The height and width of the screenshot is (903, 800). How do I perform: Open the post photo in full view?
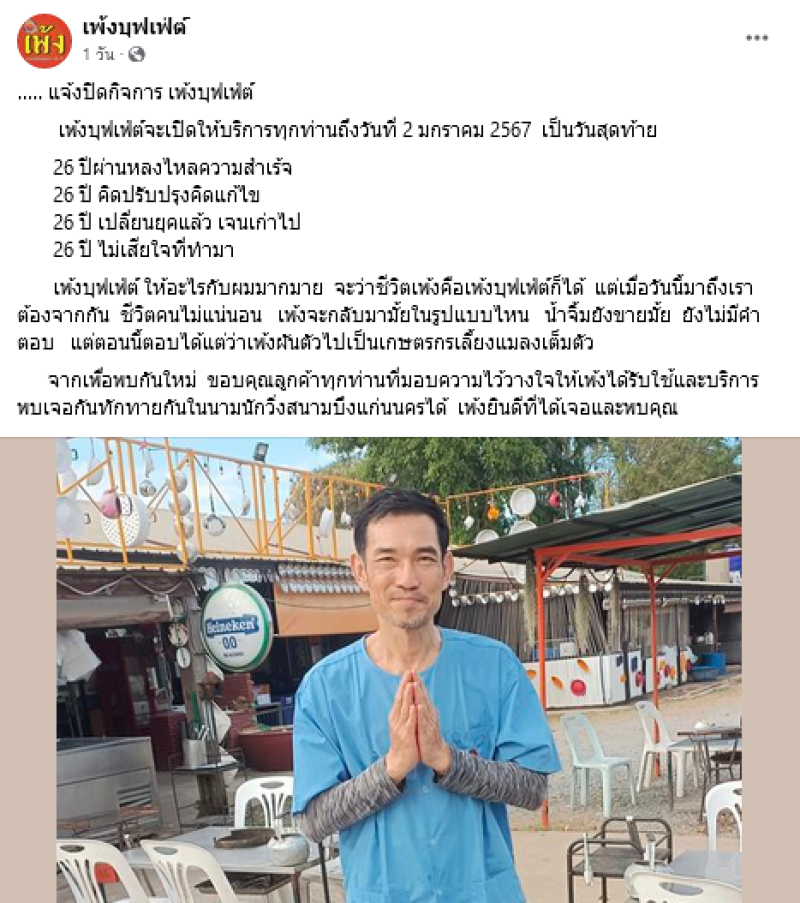(x=400, y=670)
